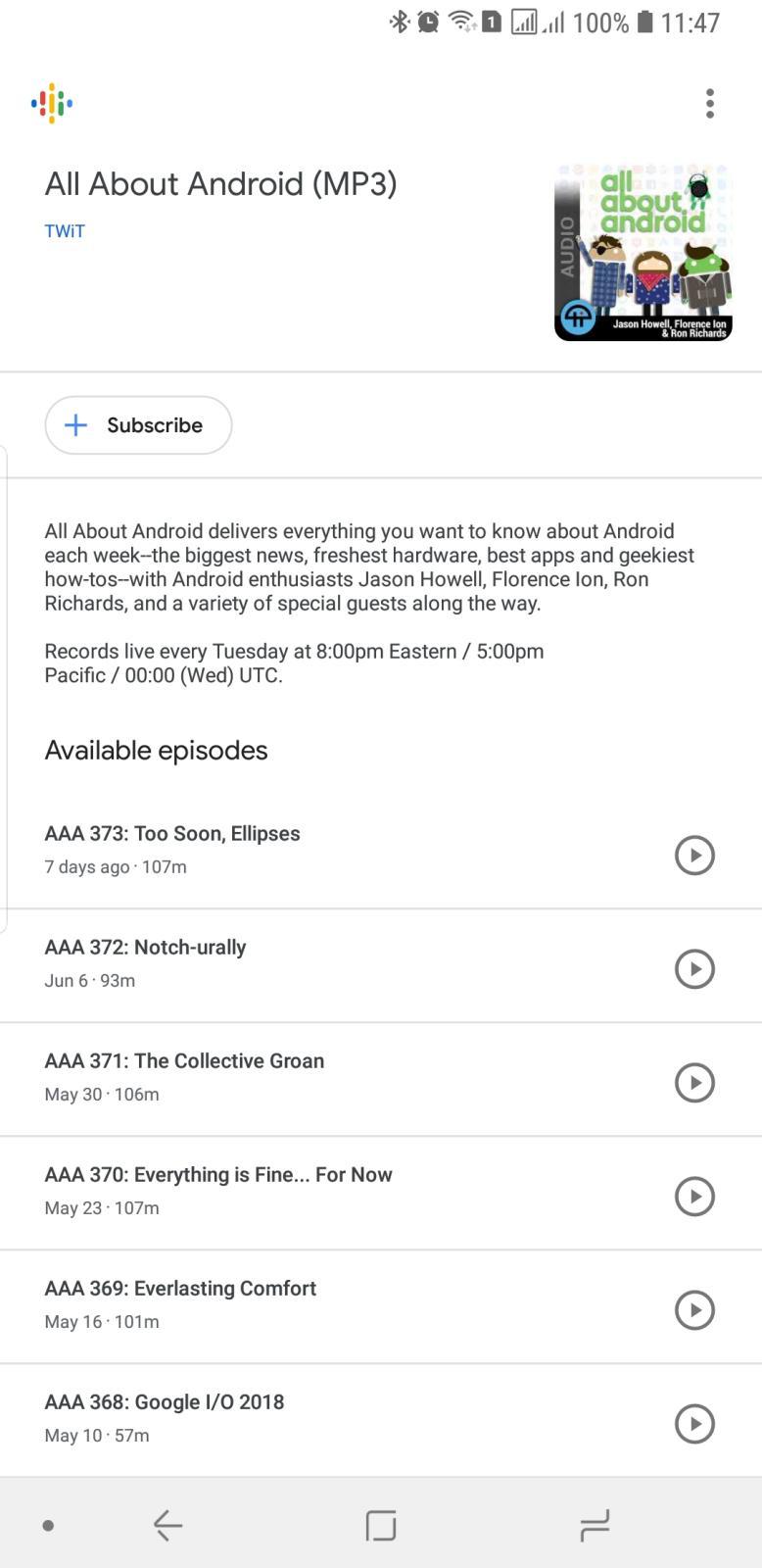Show recent apps from navigation bar
Viewport: 762px width, 1568px height.
pyautogui.click(x=595, y=1525)
